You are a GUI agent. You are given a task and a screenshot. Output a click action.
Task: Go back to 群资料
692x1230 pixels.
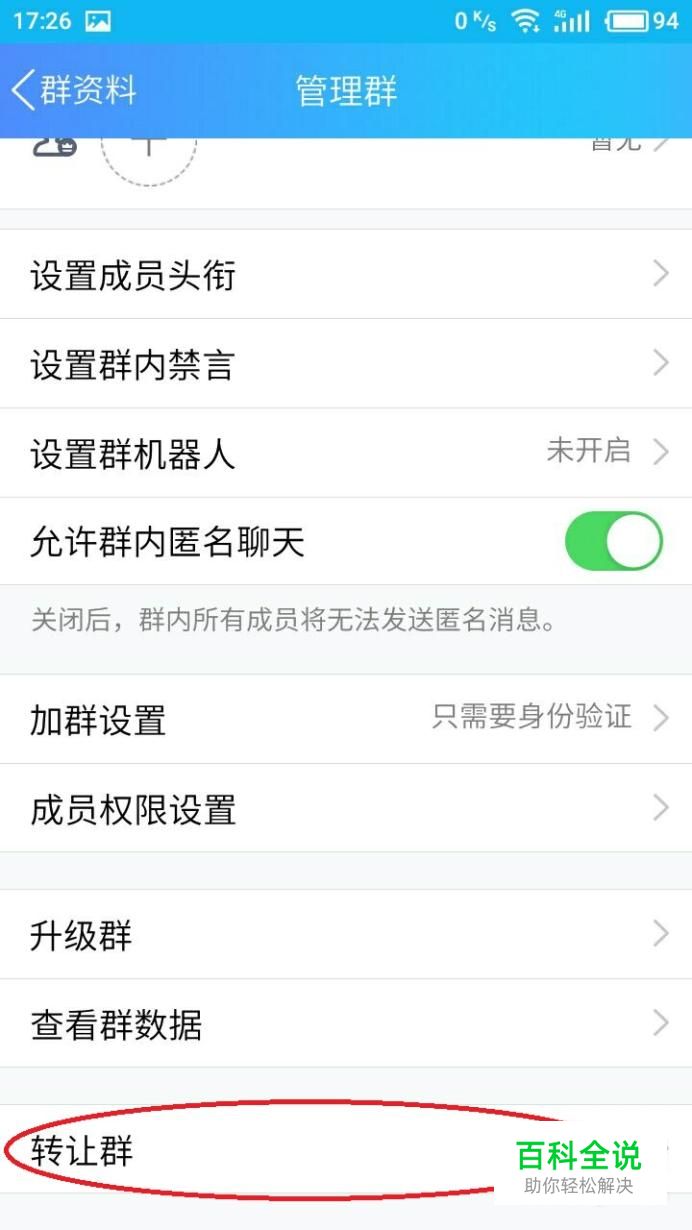click(74, 90)
